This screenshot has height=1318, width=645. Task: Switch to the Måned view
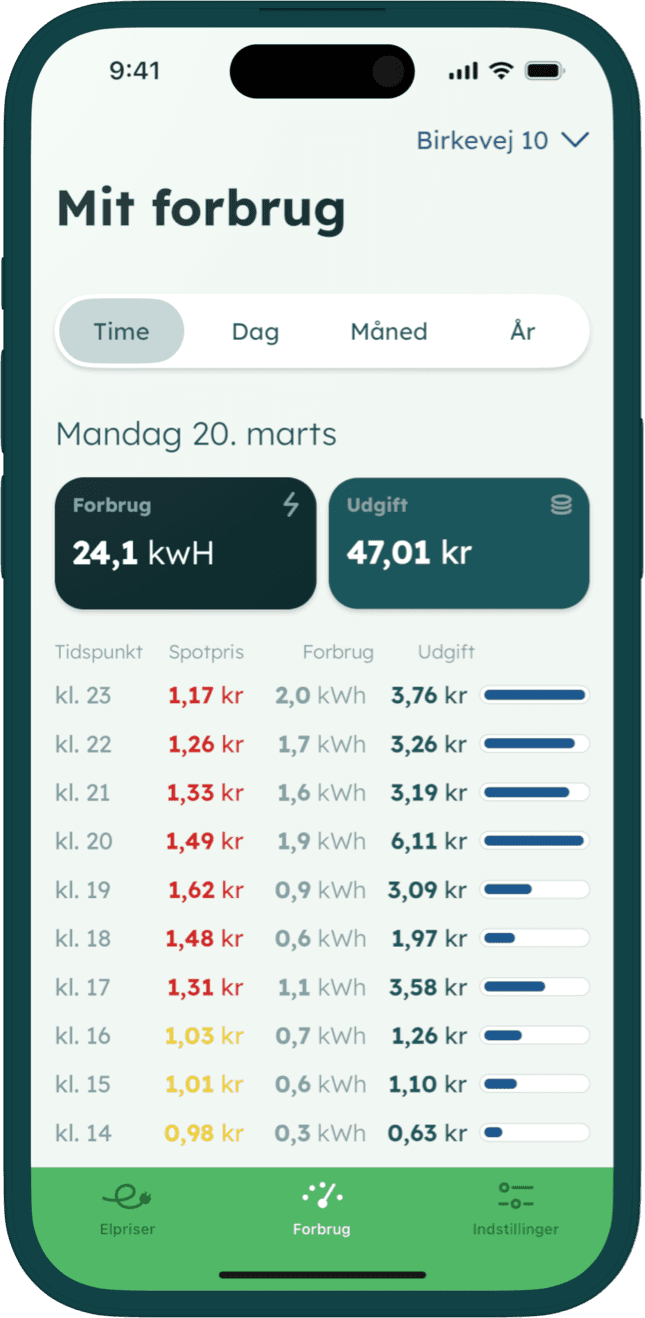[389, 331]
